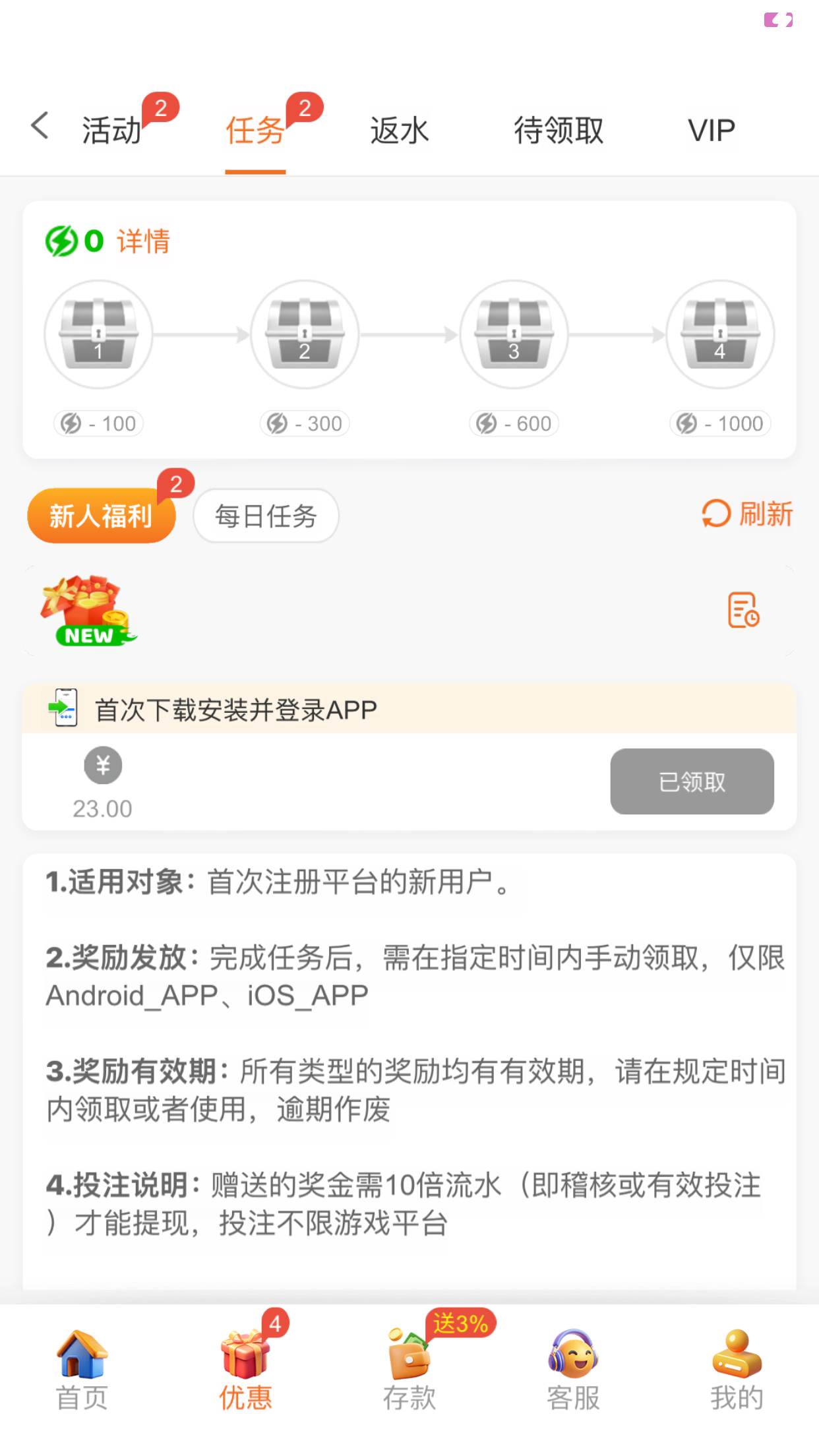
Task: Switch to 每日任务 daily tasks
Action: (x=266, y=516)
